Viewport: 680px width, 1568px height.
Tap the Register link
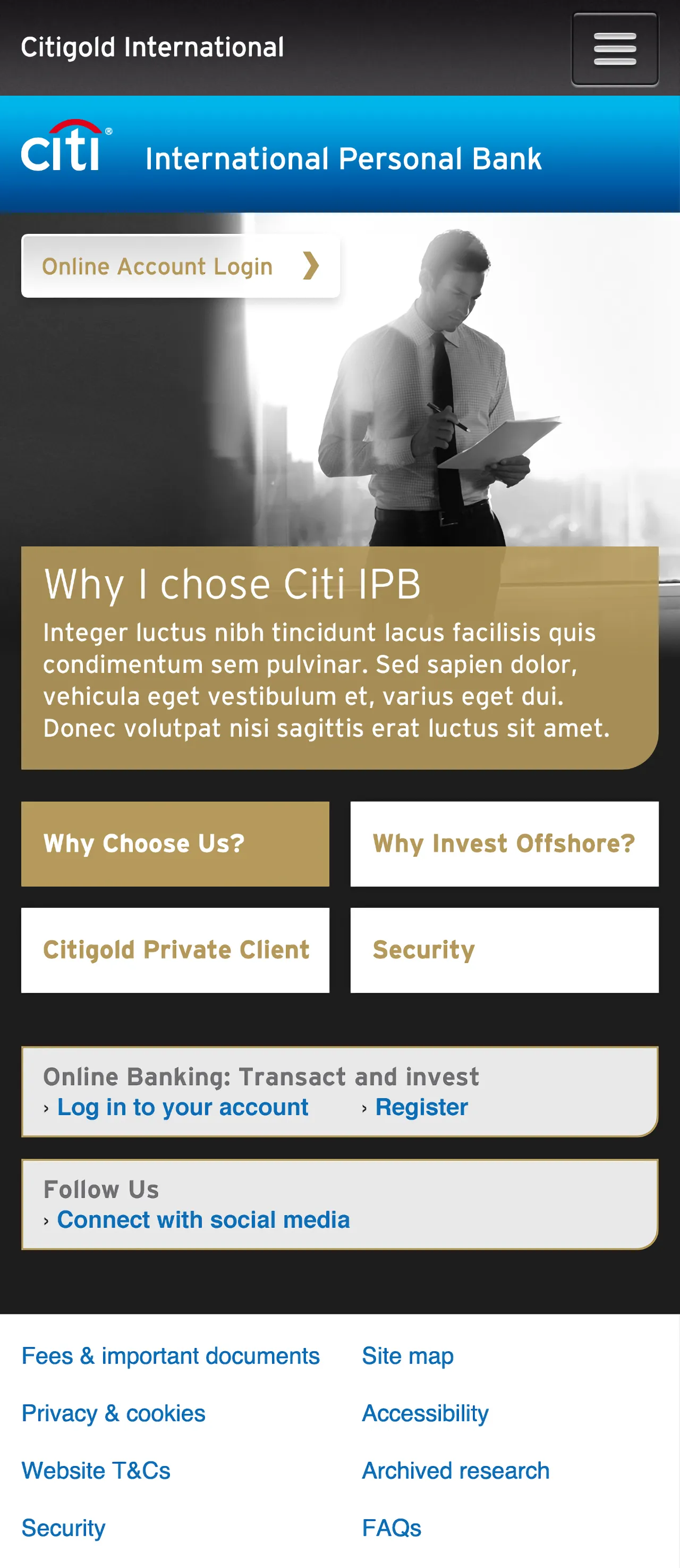click(x=421, y=1107)
